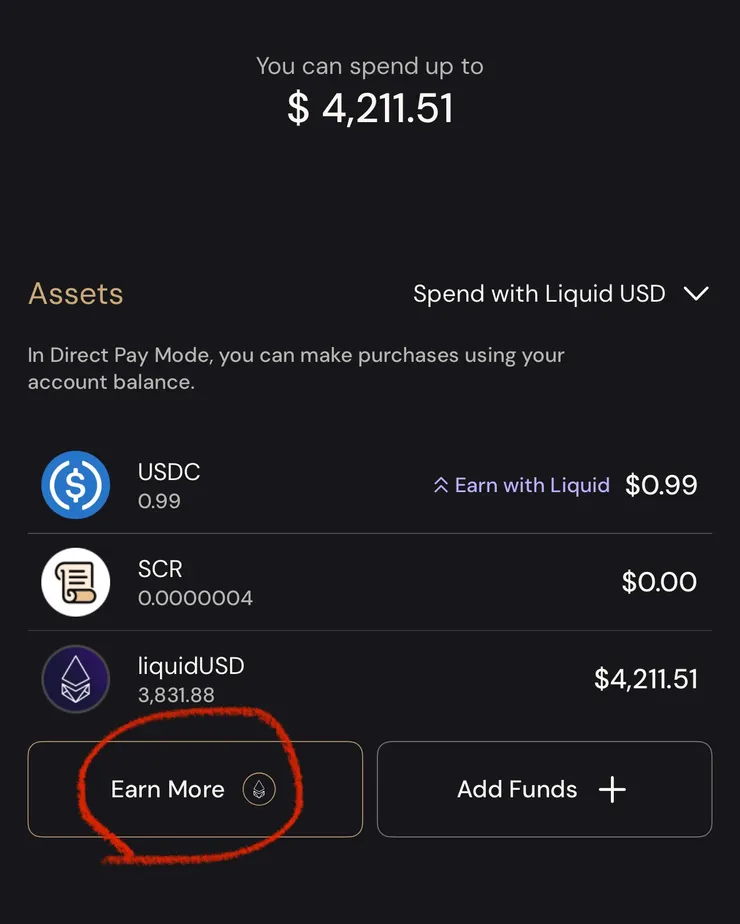Click the spendable total amount at top
Image resolution: width=740 pixels, height=924 pixels.
tap(370, 107)
